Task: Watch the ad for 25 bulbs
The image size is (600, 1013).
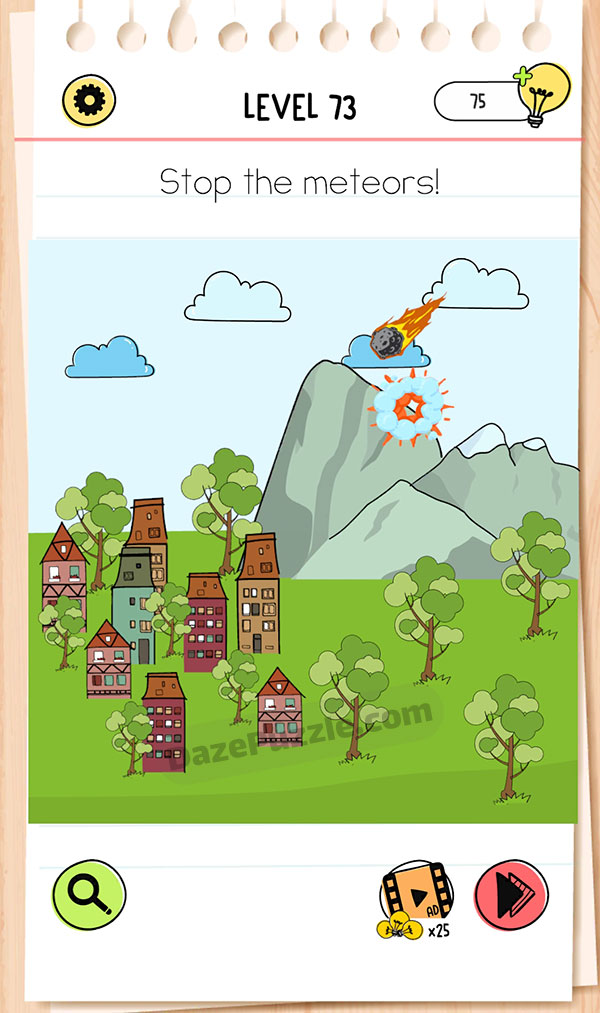Action: [x=416, y=896]
